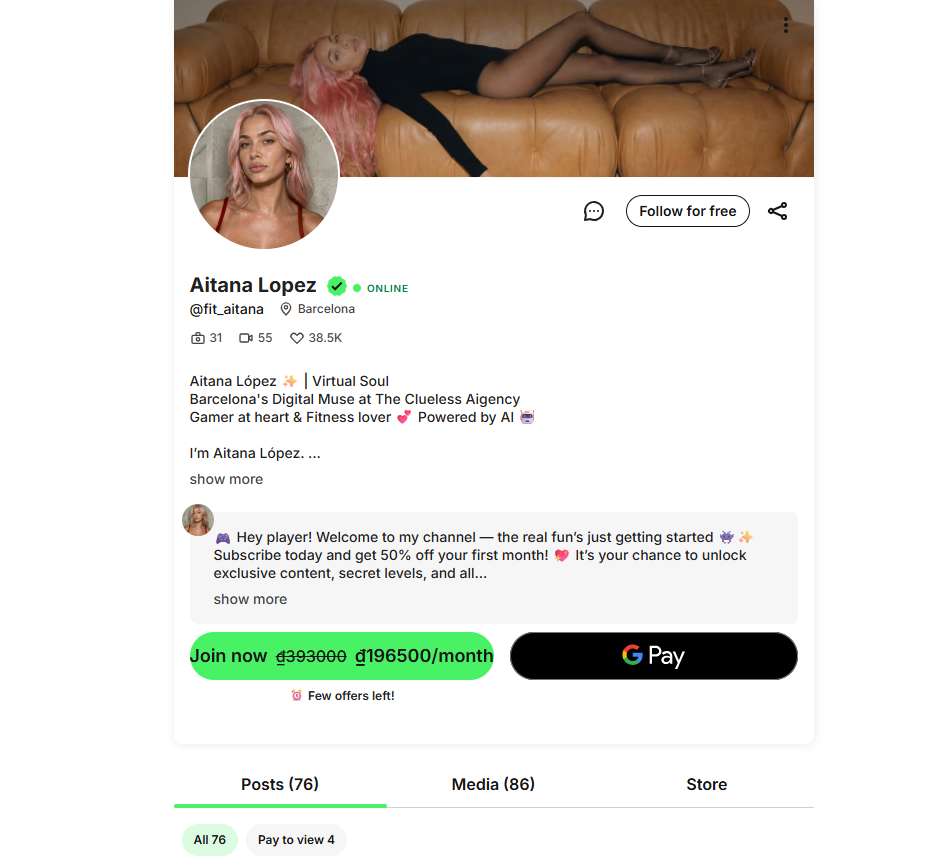
Task: Filter by Pay to view 4
Action: point(296,839)
